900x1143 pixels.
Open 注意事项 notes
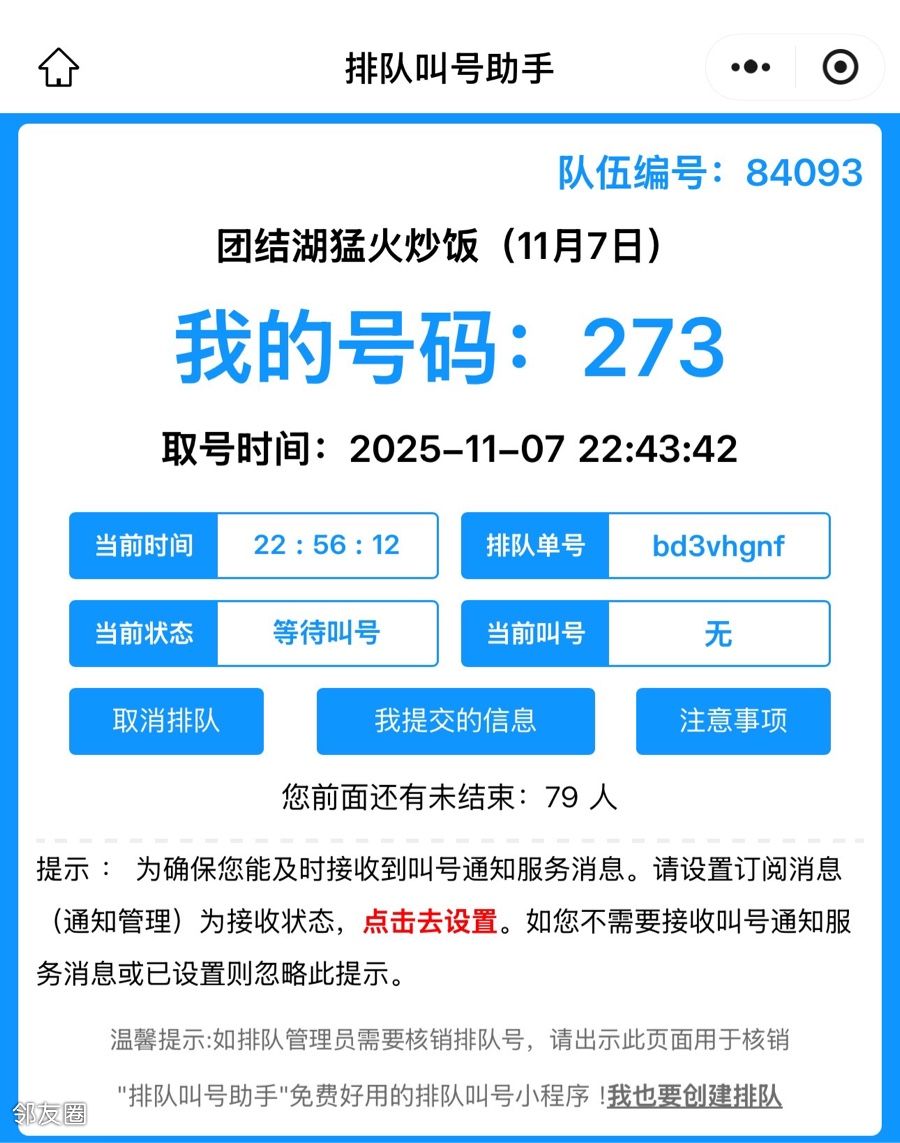pyautogui.click(x=733, y=721)
